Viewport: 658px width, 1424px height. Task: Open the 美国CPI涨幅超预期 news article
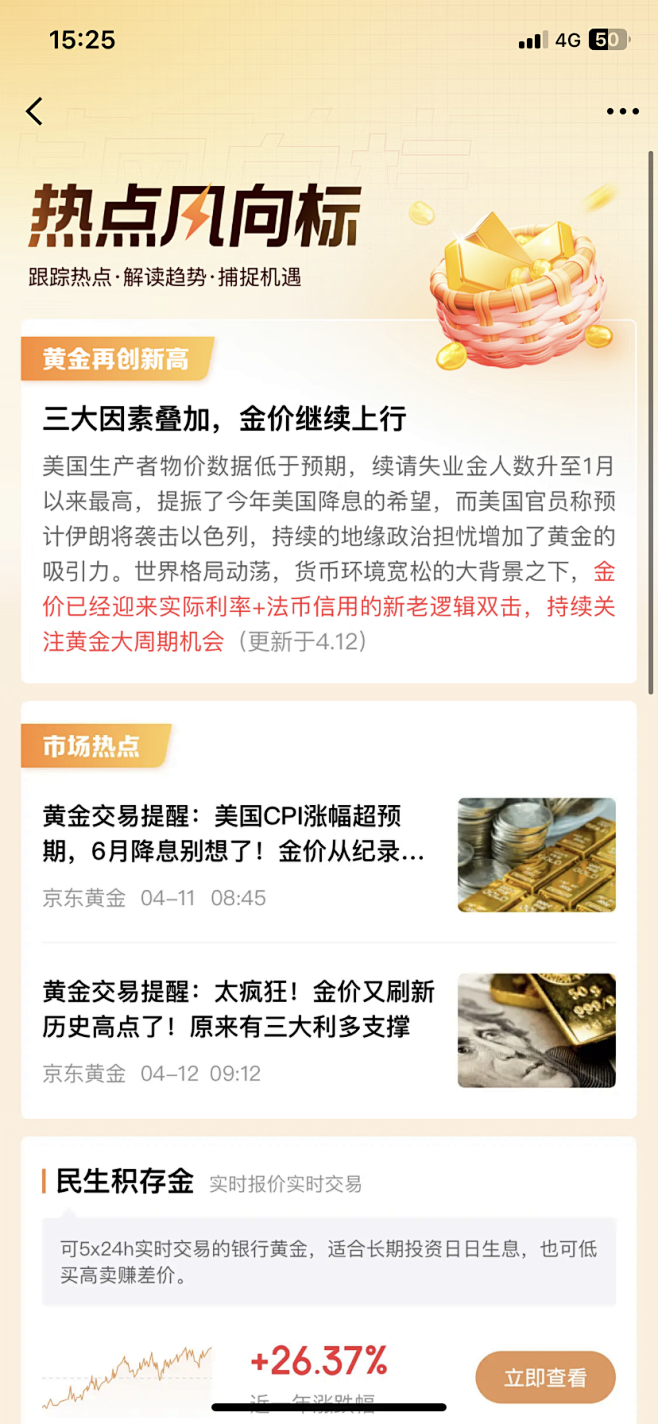tap(329, 855)
